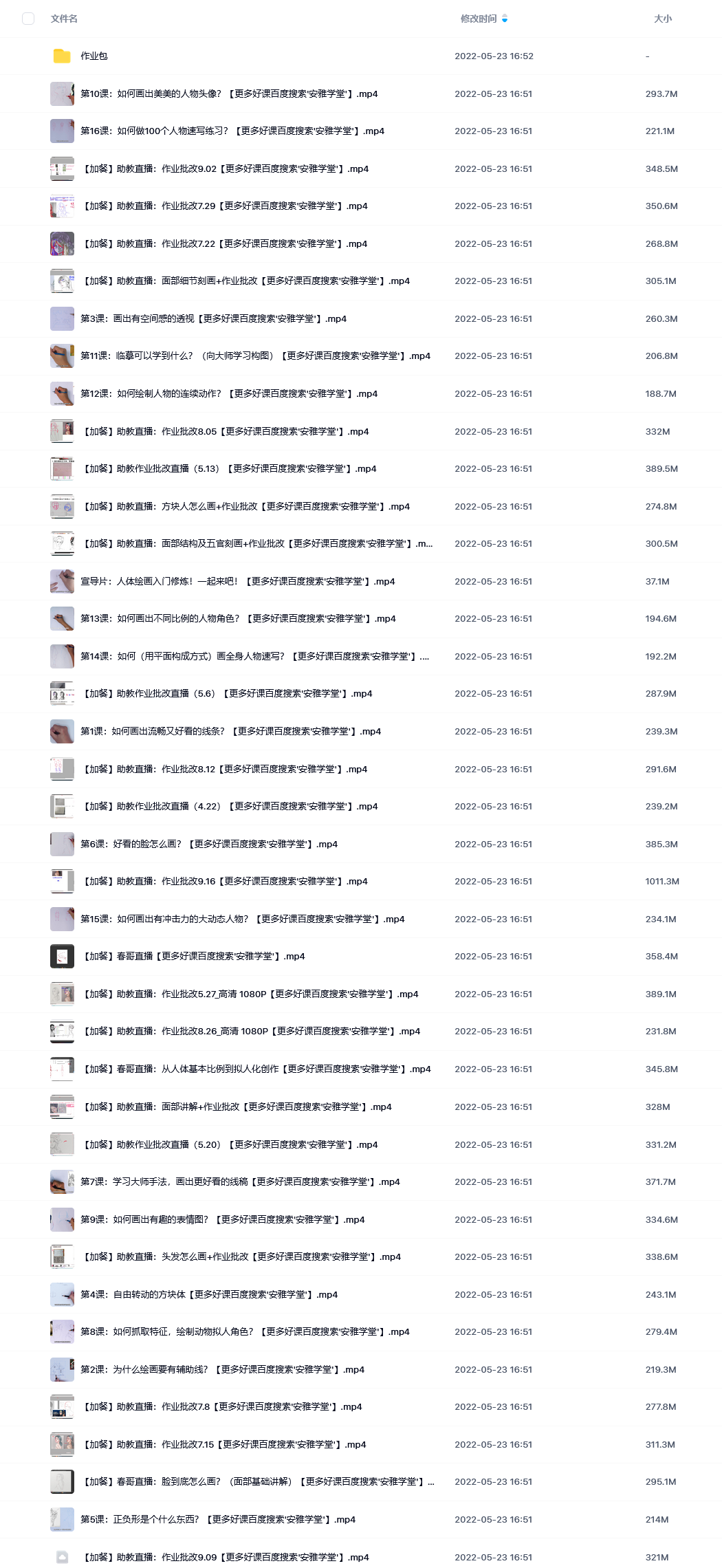Open 第7课：学习大师手法 video
Image resolution: width=722 pixels, height=1568 pixels.
[240, 1182]
